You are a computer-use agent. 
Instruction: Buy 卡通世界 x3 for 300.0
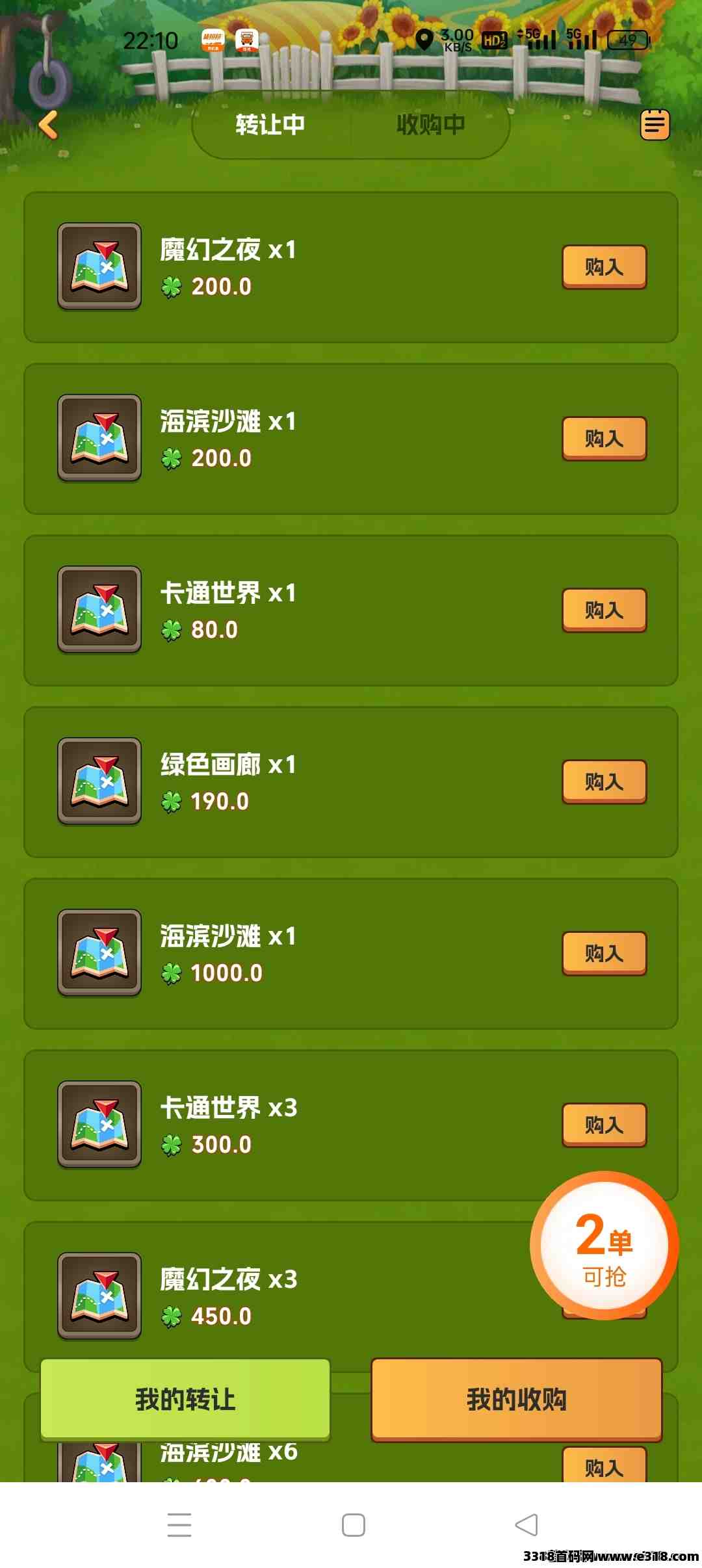[604, 1125]
